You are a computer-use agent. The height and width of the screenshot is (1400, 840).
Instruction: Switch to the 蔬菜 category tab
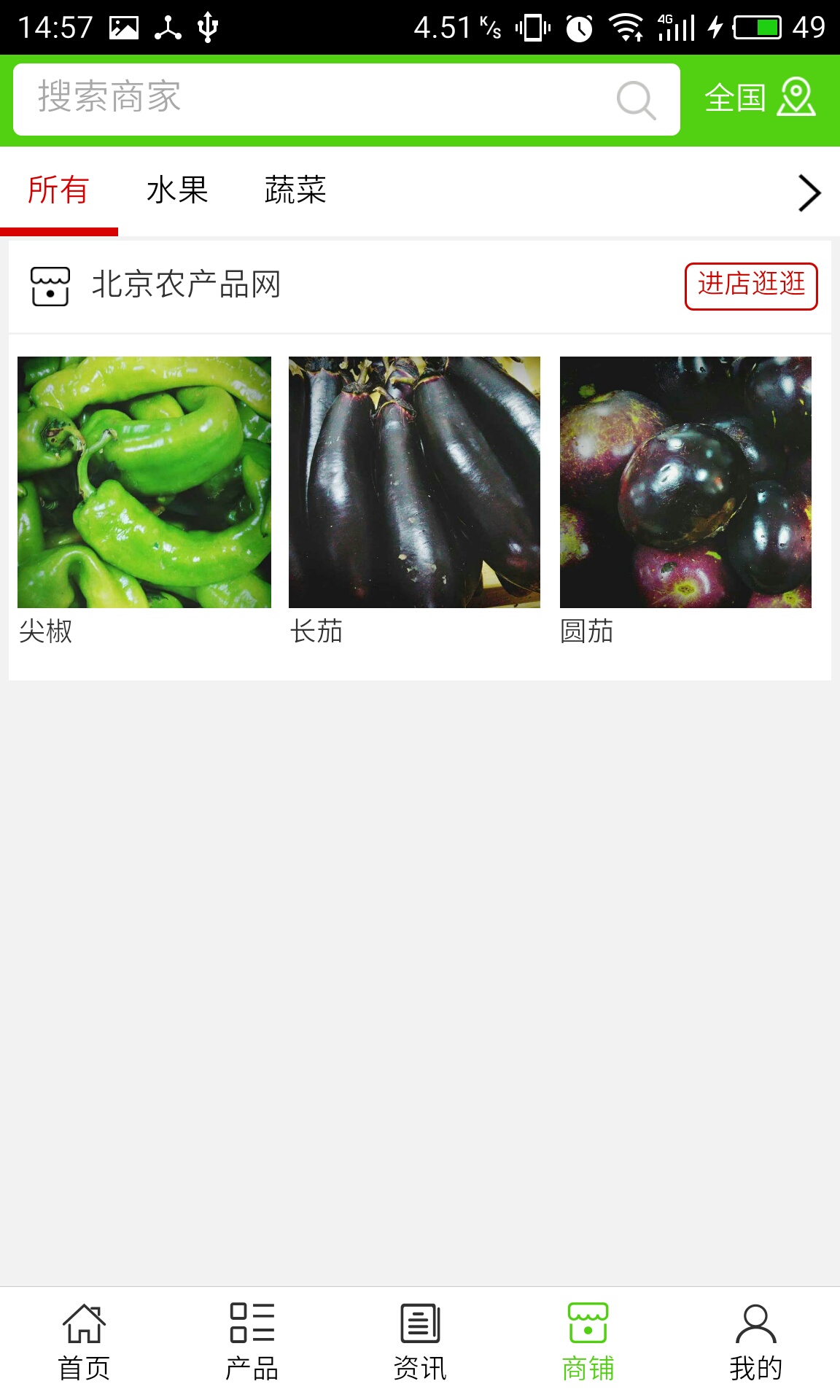pyautogui.click(x=295, y=191)
